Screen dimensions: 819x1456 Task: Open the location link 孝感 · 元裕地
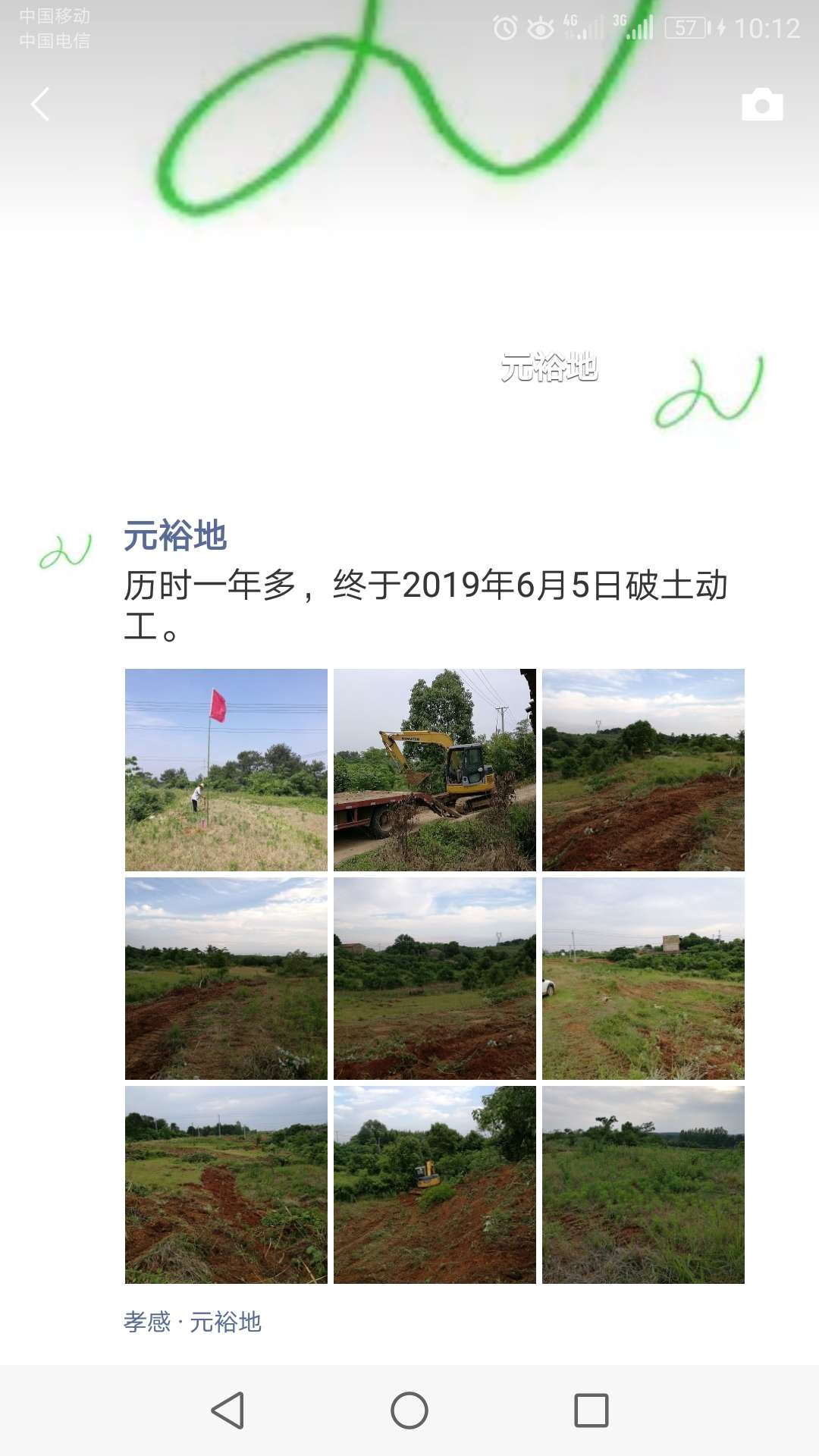point(193,1322)
